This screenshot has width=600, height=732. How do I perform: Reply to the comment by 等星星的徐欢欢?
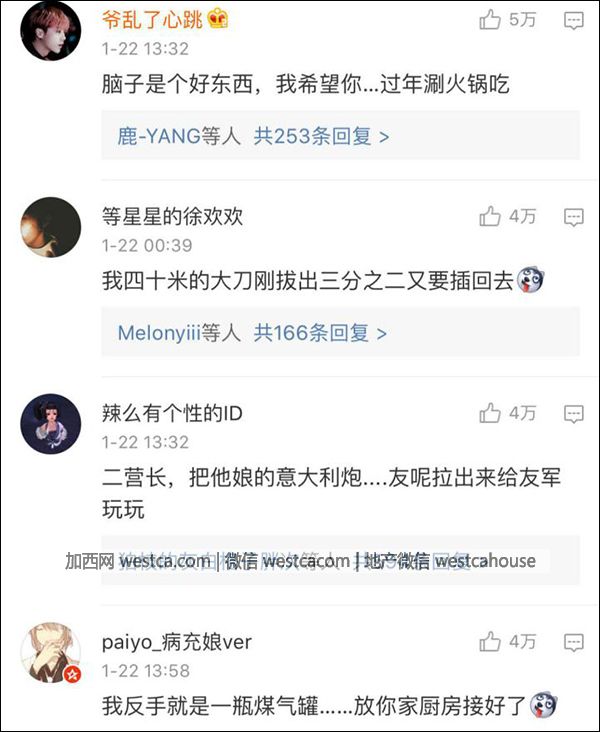click(573, 216)
